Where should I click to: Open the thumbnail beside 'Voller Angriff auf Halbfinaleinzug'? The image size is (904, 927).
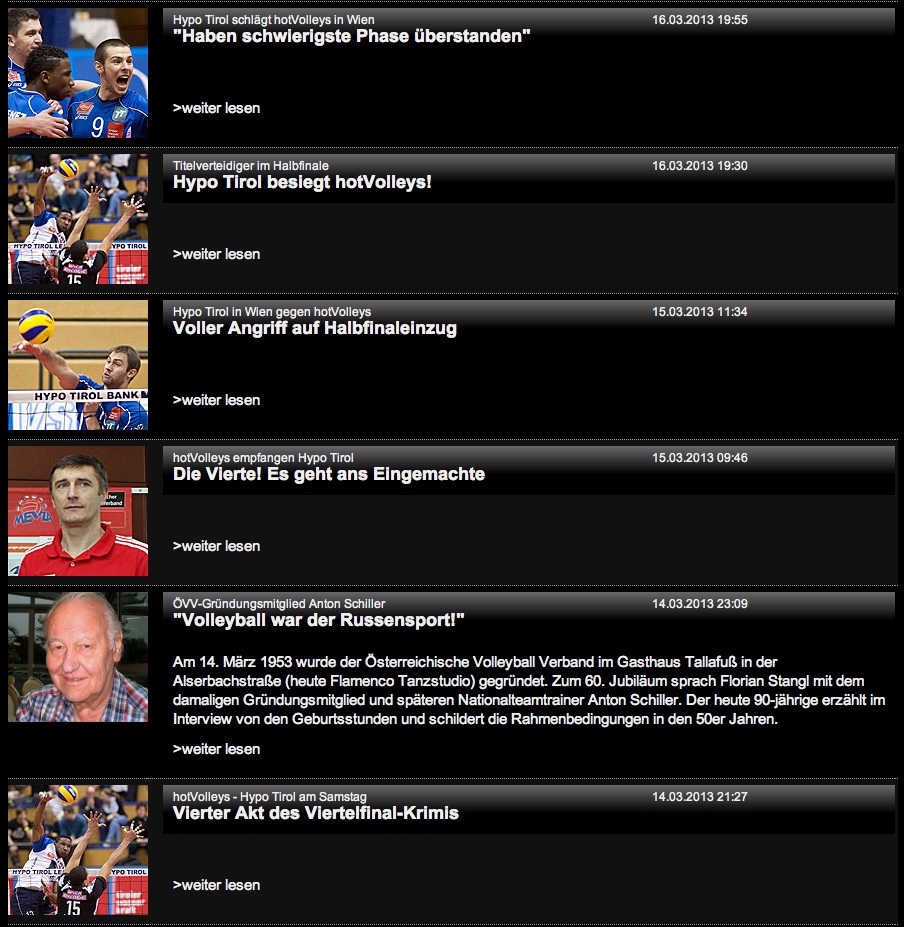pyautogui.click(x=78, y=365)
